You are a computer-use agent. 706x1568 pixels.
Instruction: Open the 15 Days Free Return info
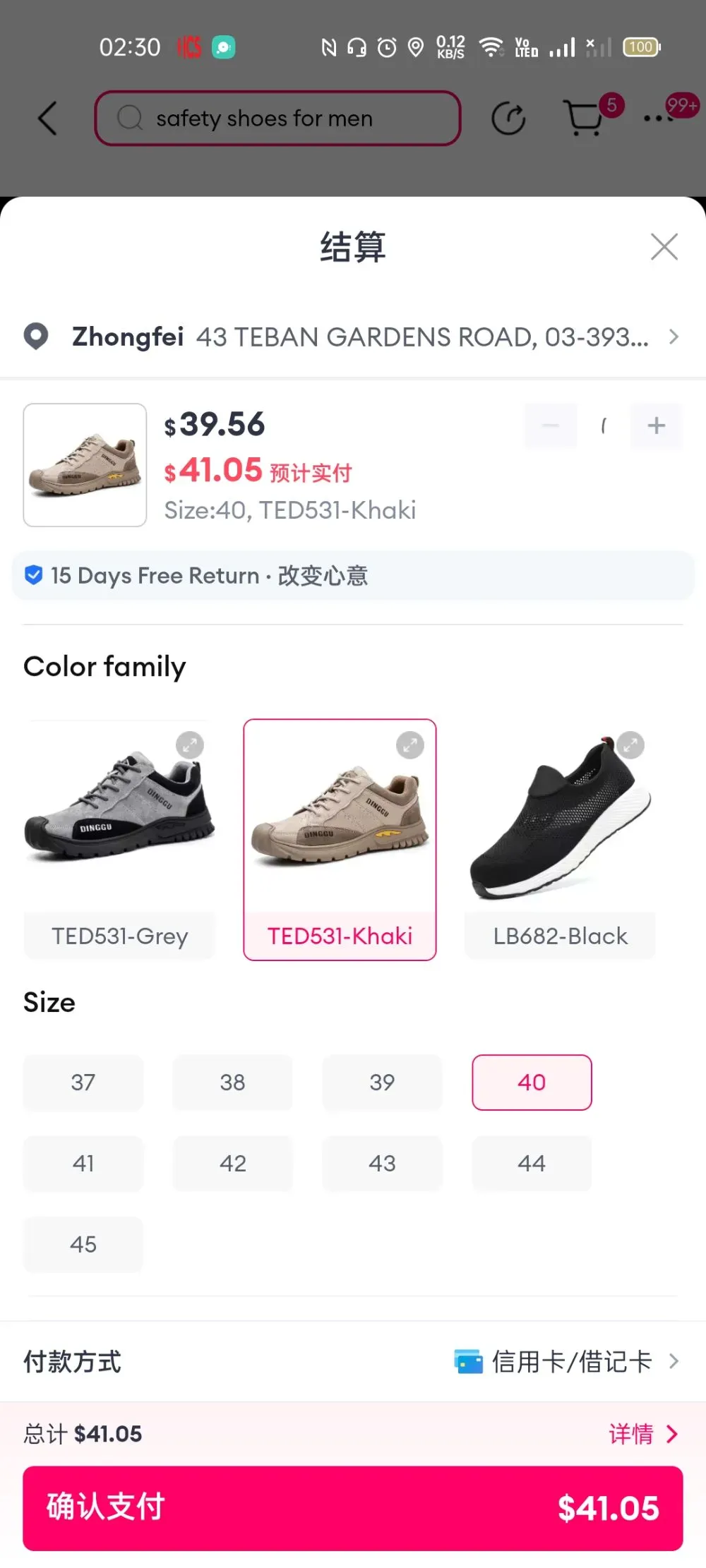[x=353, y=576]
